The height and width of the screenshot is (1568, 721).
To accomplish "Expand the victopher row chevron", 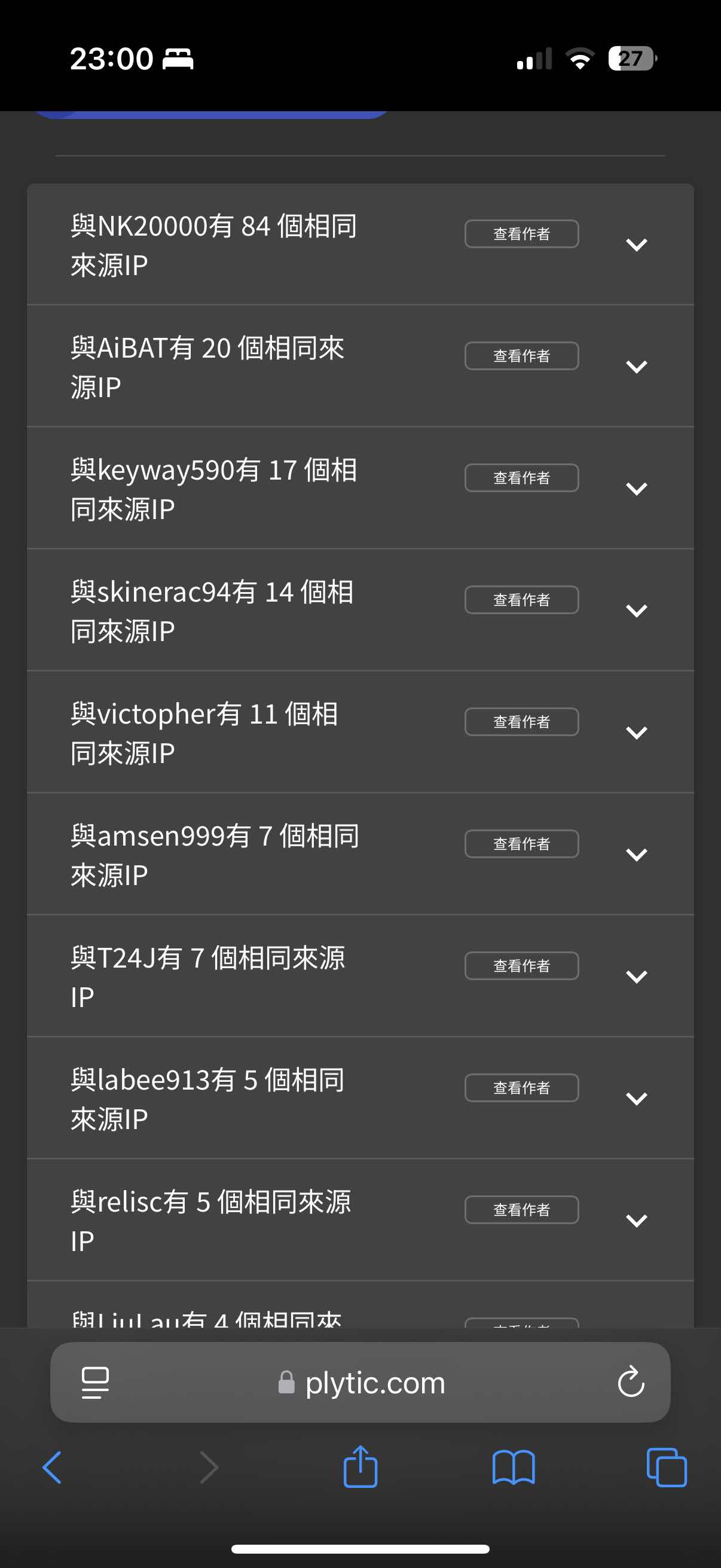I will 637,732.
